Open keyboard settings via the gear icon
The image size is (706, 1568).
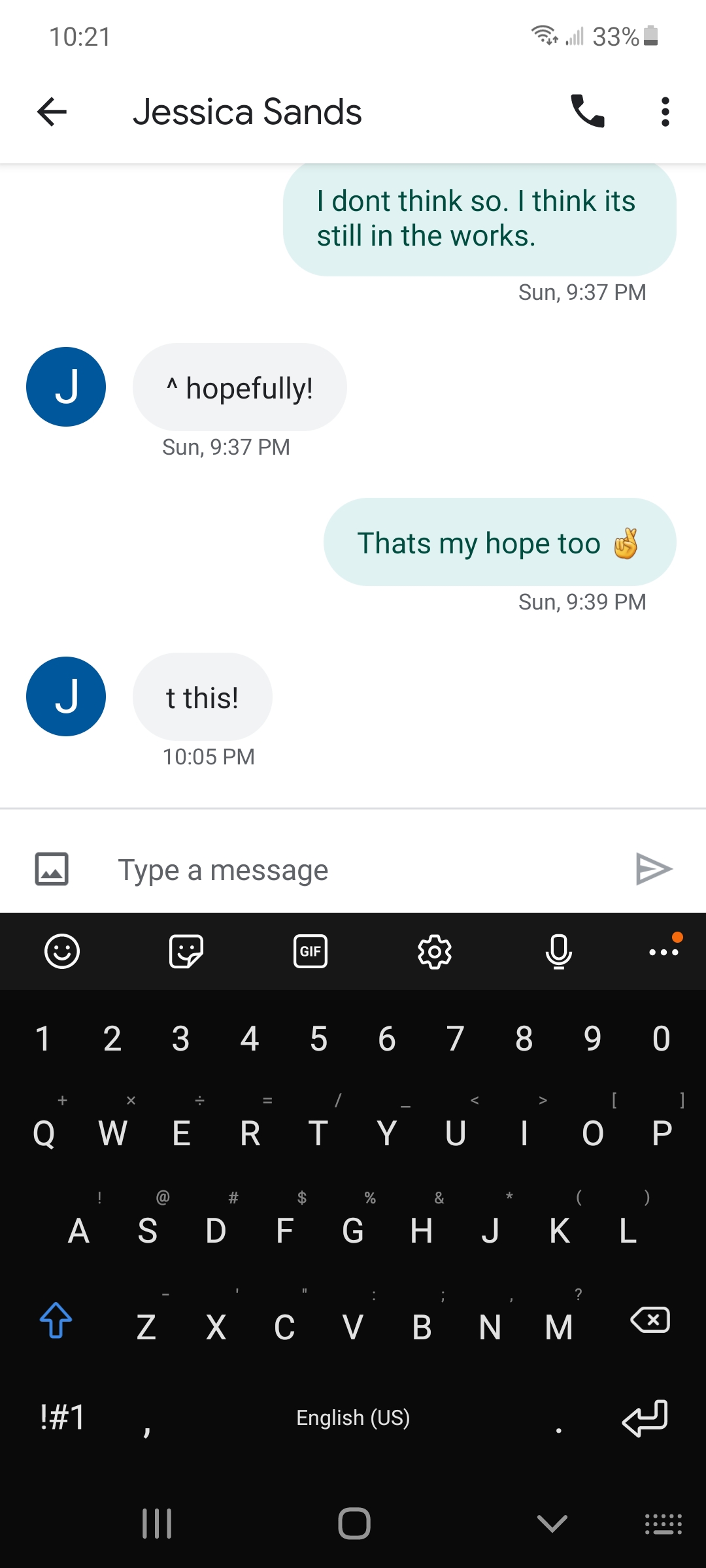[x=434, y=951]
